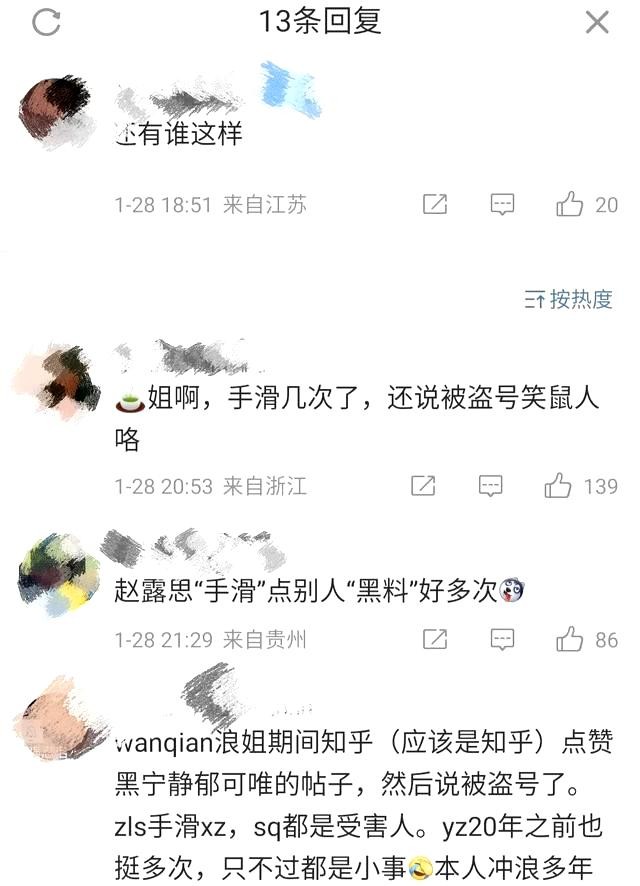Repost the 手滑几次了 reply

click(x=423, y=487)
